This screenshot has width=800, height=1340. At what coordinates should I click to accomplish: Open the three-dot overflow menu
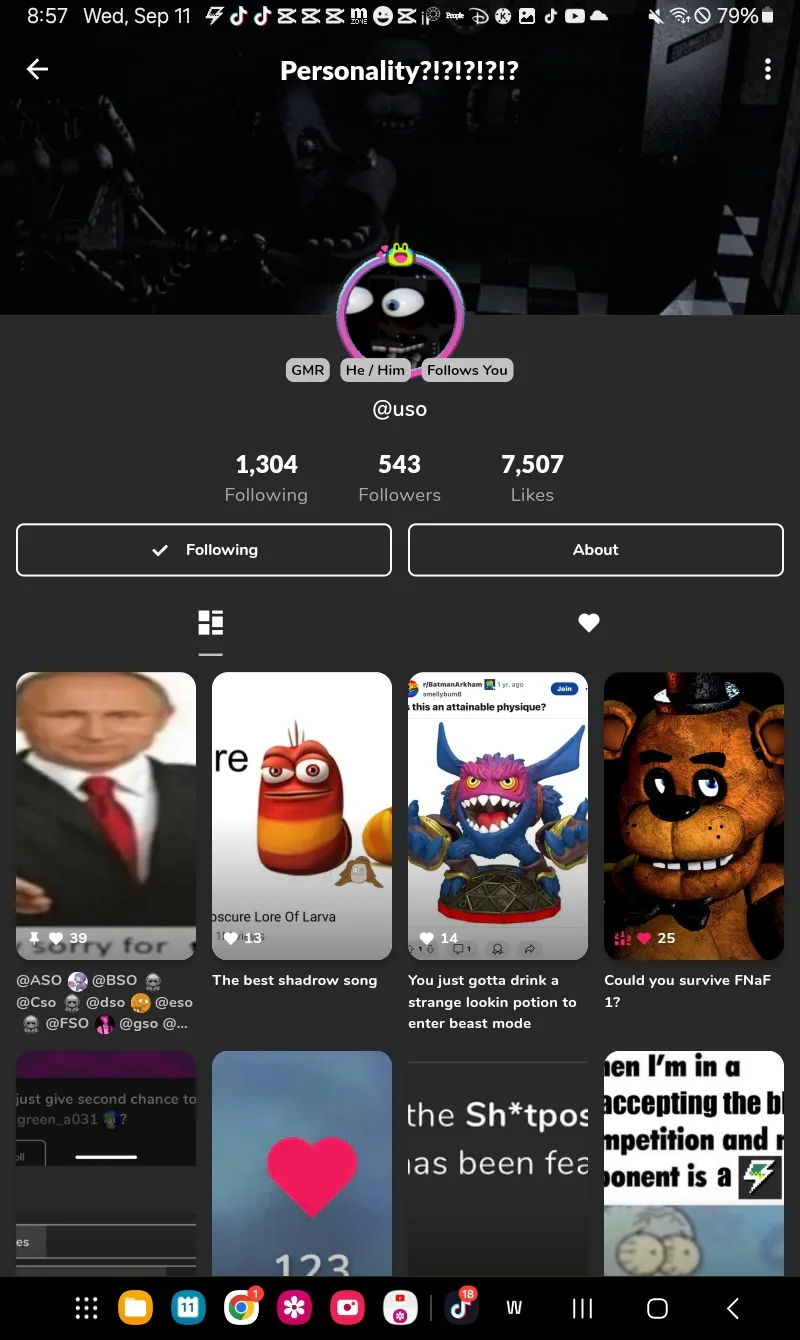pos(767,69)
